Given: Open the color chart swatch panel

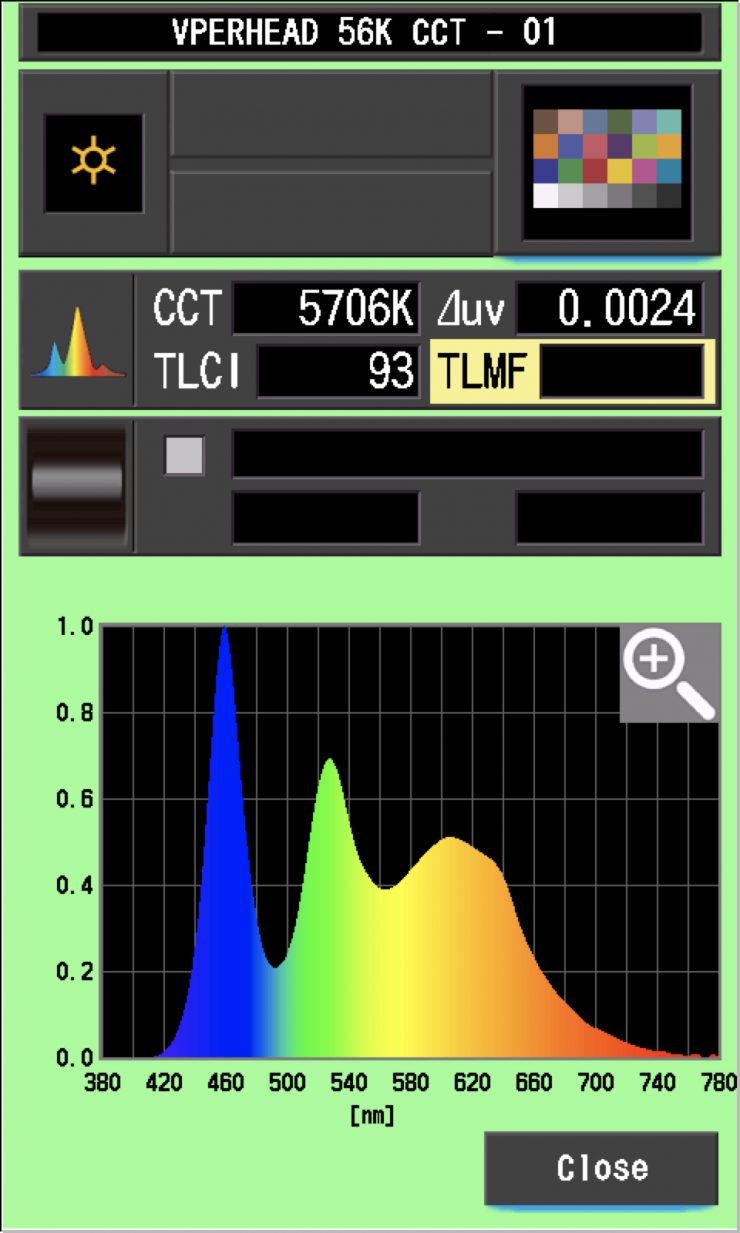Looking at the screenshot, I should coord(607,160).
